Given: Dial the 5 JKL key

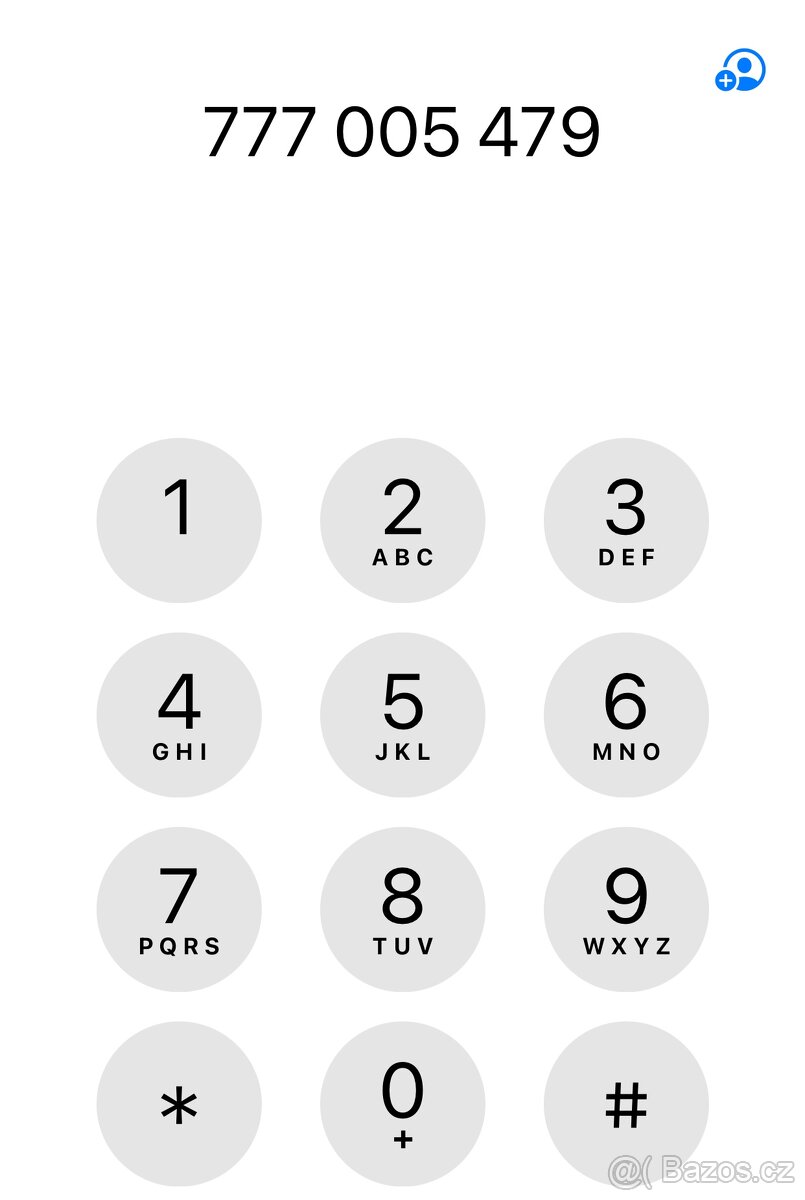Looking at the screenshot, I should pyautogui.click(x=402, y=715).
